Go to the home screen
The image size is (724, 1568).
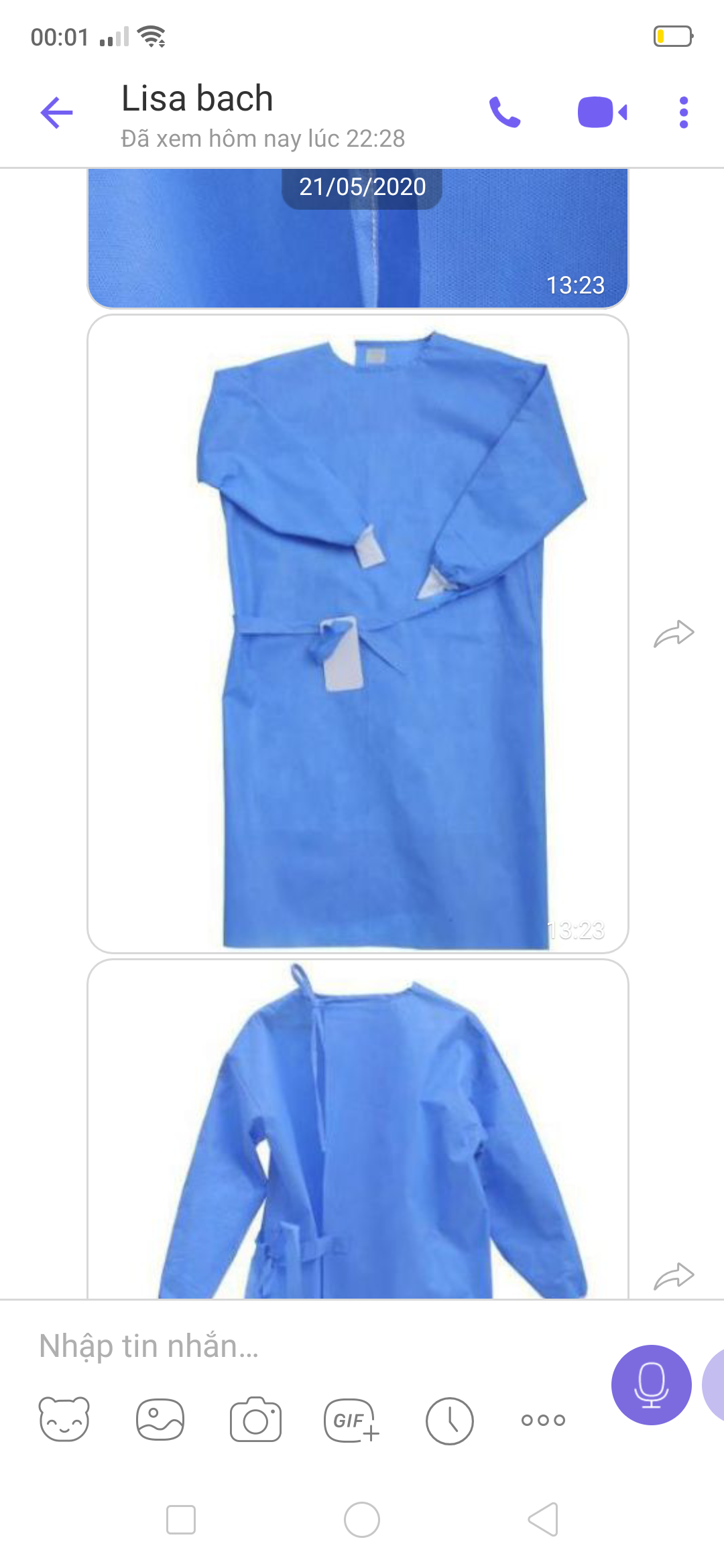pyautogui.click(x=362, y=1520)
